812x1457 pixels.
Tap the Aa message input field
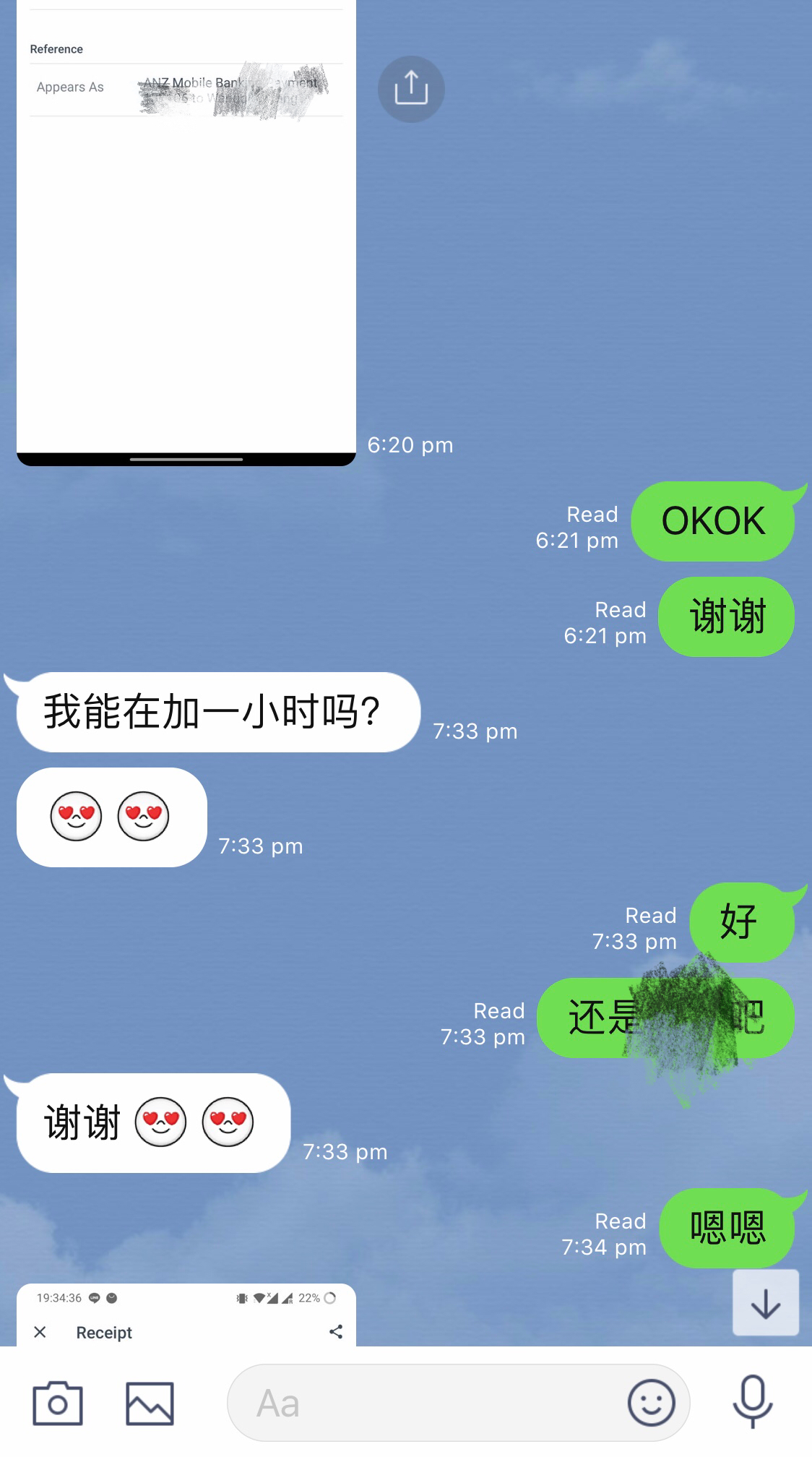[x=426, y=1404]
